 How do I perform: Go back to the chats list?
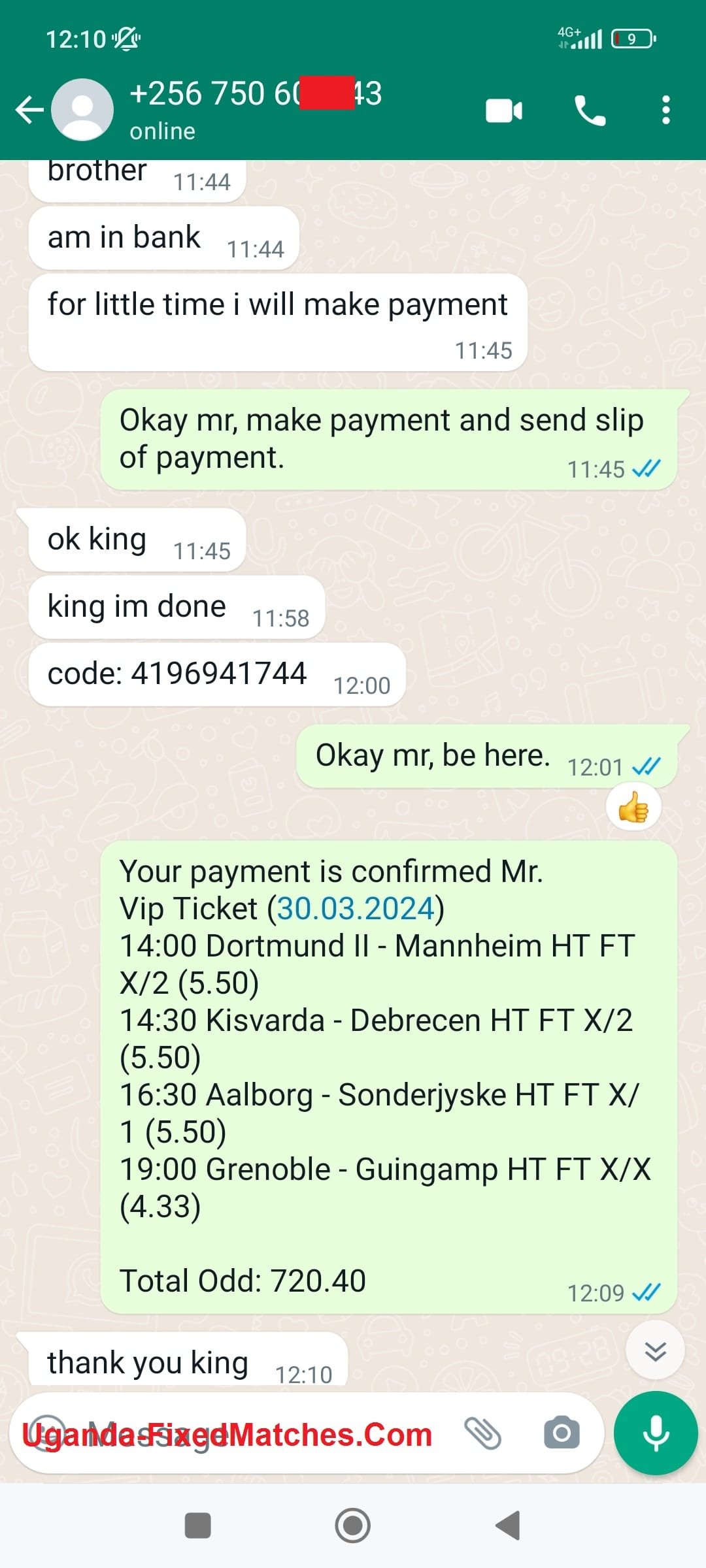(x=29, y=110)
